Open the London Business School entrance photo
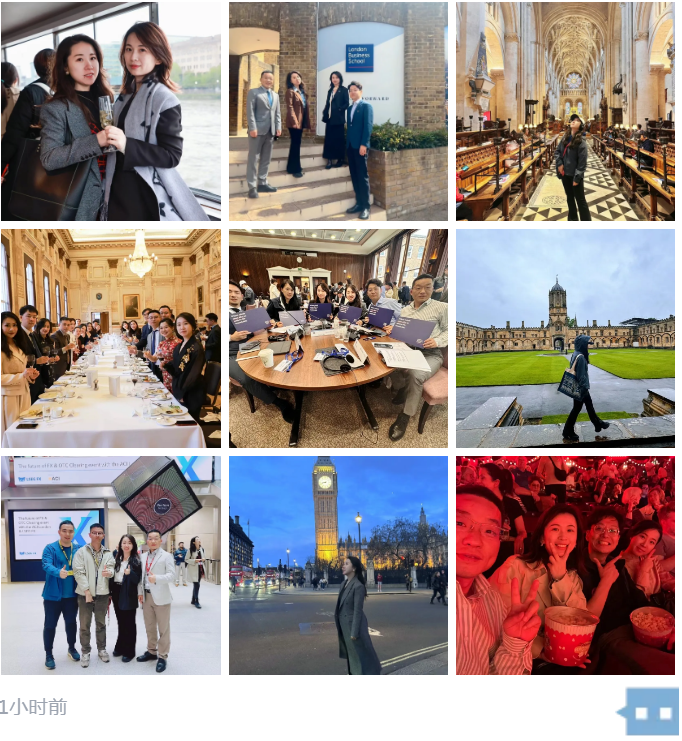This screenshot has width=682, height=741. 338,111
